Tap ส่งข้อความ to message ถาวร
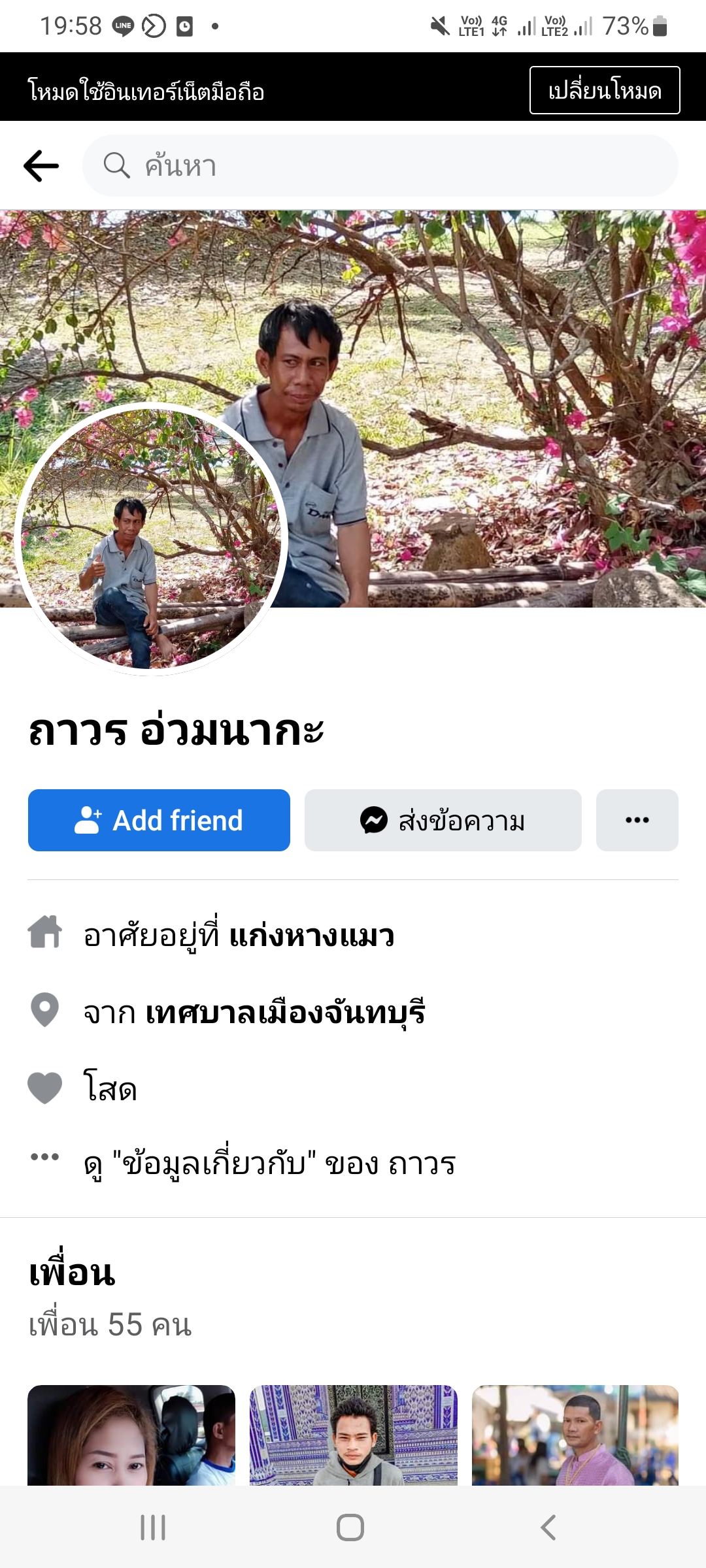This screenshot has width=706, height=1568. [x=443, y=820]
